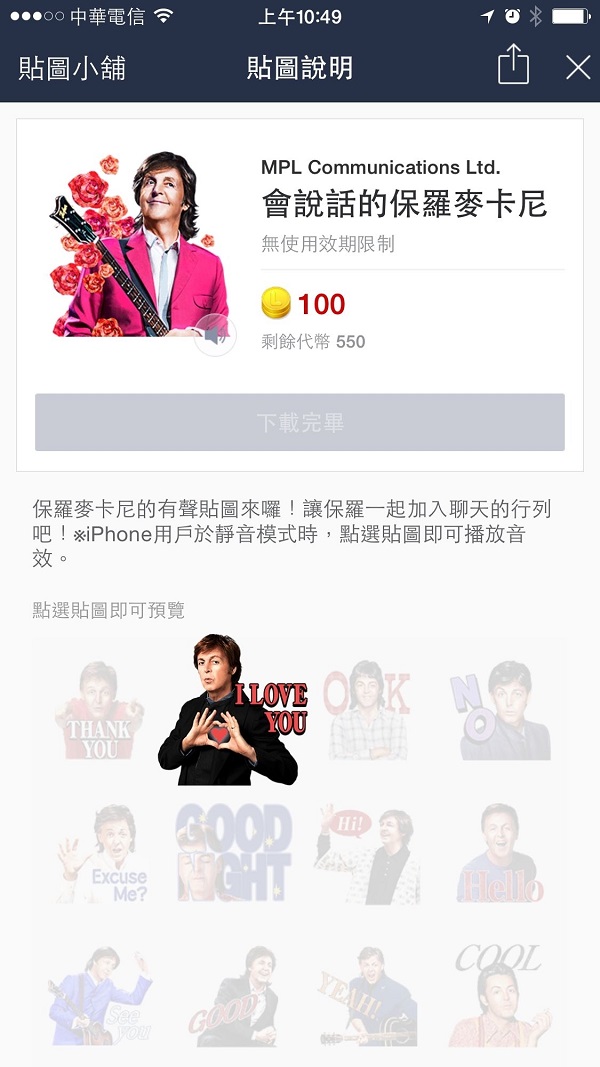Preview the Excuse Me? sticker
Screen dimensions: 600x1067
(x=99, y=855)
